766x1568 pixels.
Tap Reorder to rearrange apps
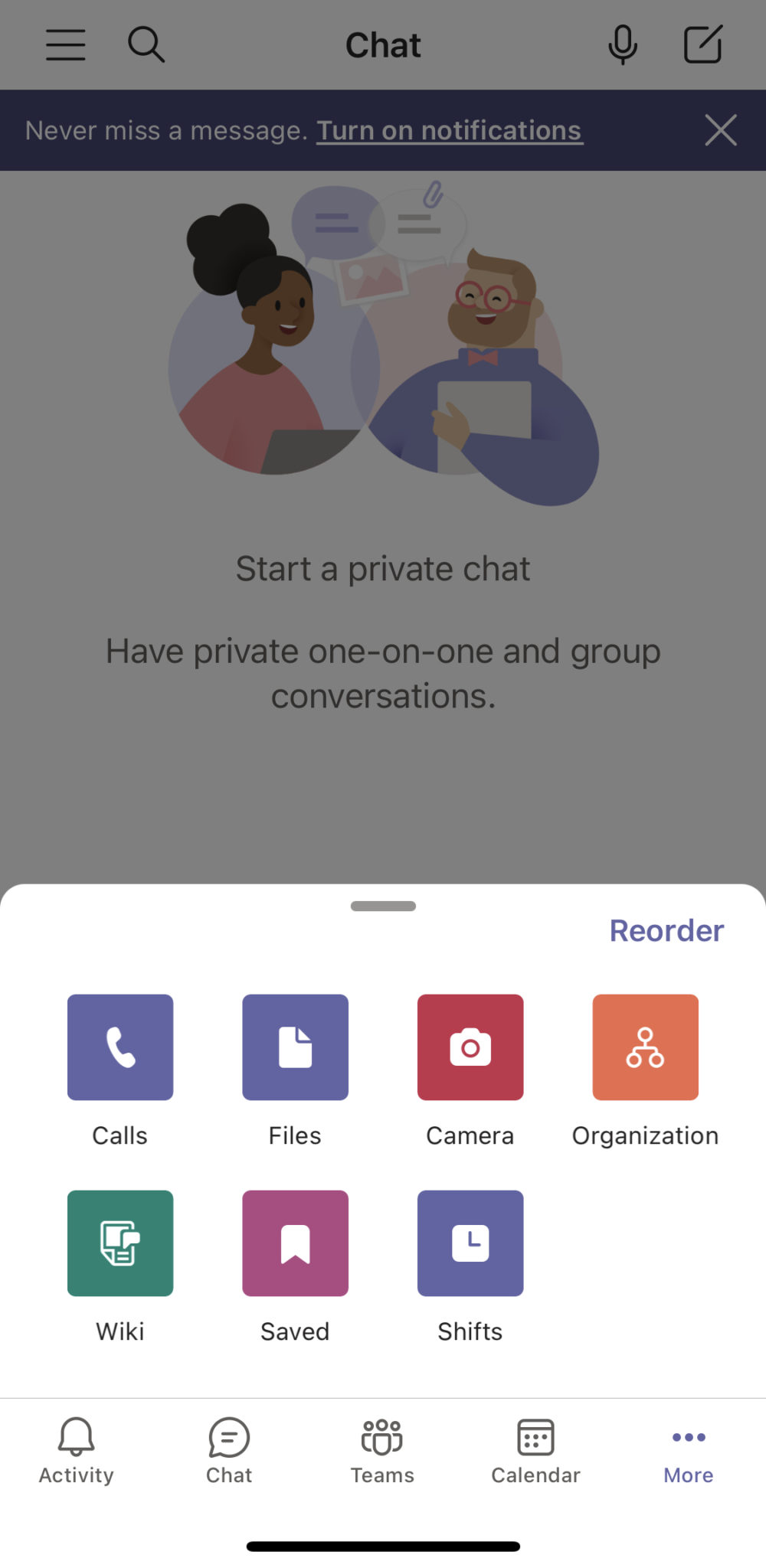tap(666, 929)
